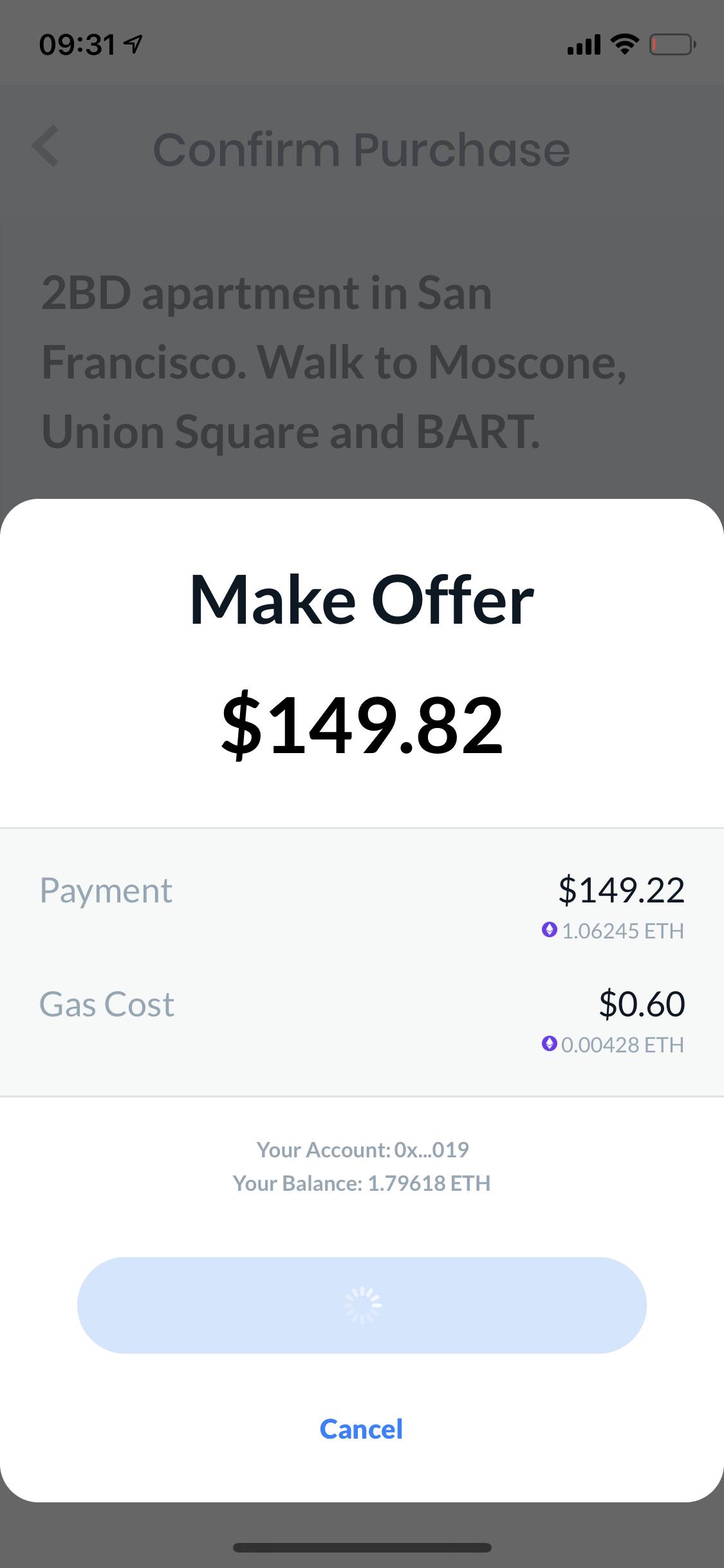Tap the back chevron beside Confirm Purchase

pos(44,147)
